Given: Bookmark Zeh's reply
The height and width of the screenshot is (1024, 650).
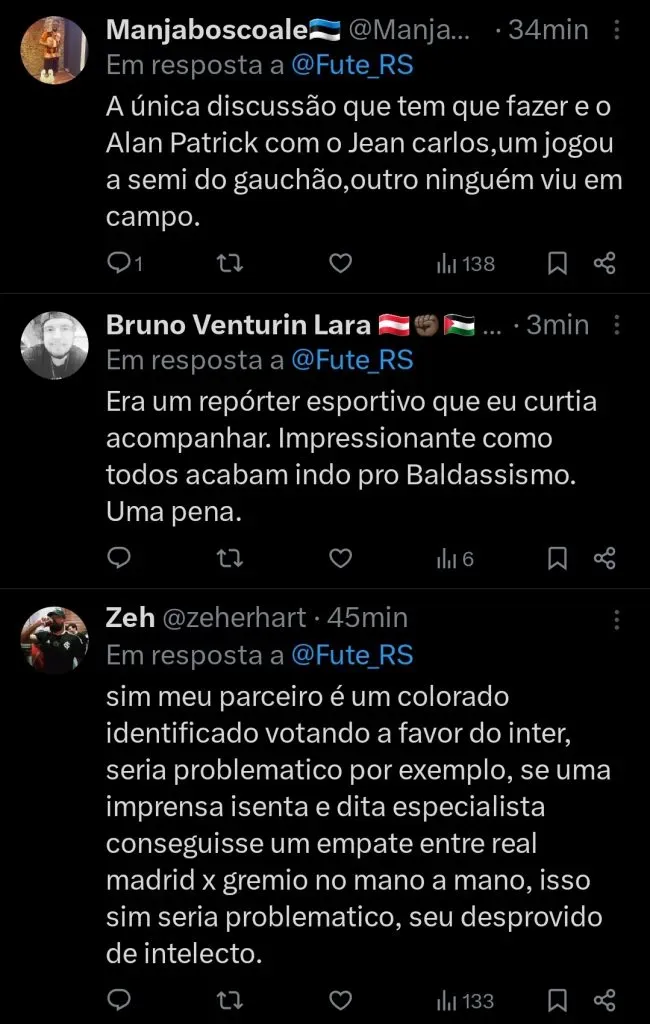Looking at the screenshot, I should point(558,1000).
